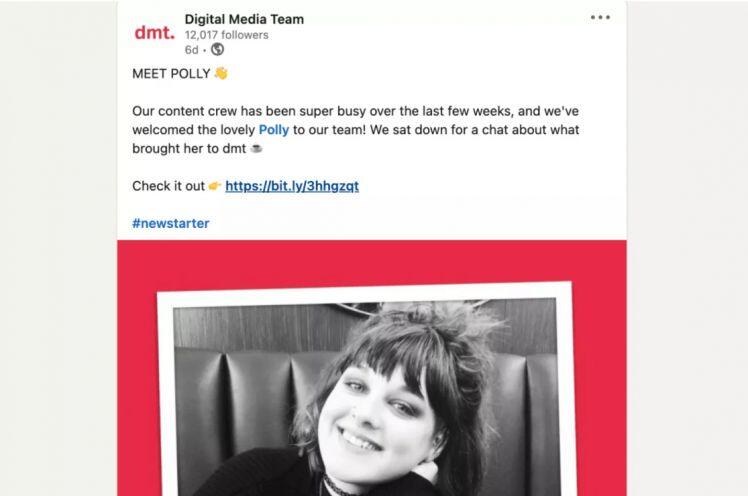The width and height of the screenshot is (748, 496).
Task: Open the bit.ly/3hhgzqt link
Action: 292,186
